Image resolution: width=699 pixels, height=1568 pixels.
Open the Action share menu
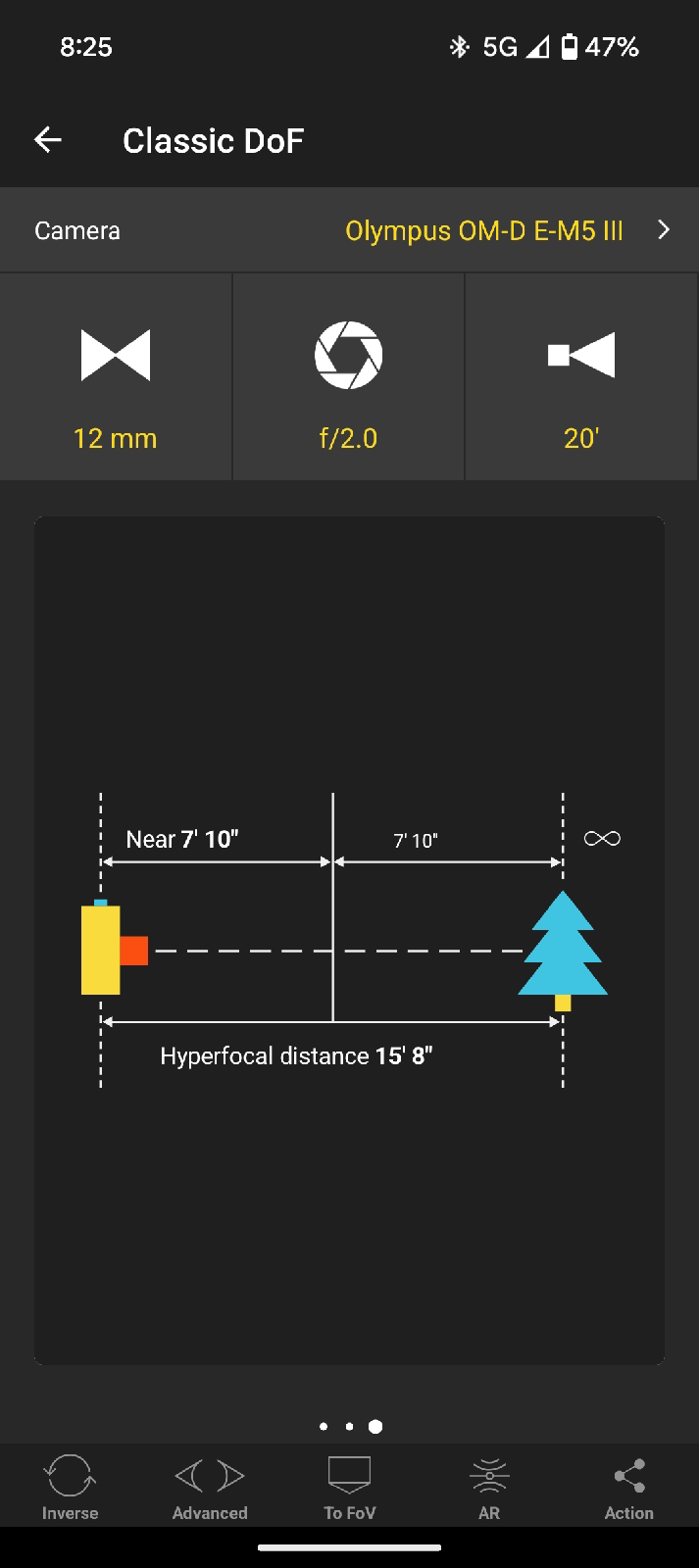coord(628,1486)
